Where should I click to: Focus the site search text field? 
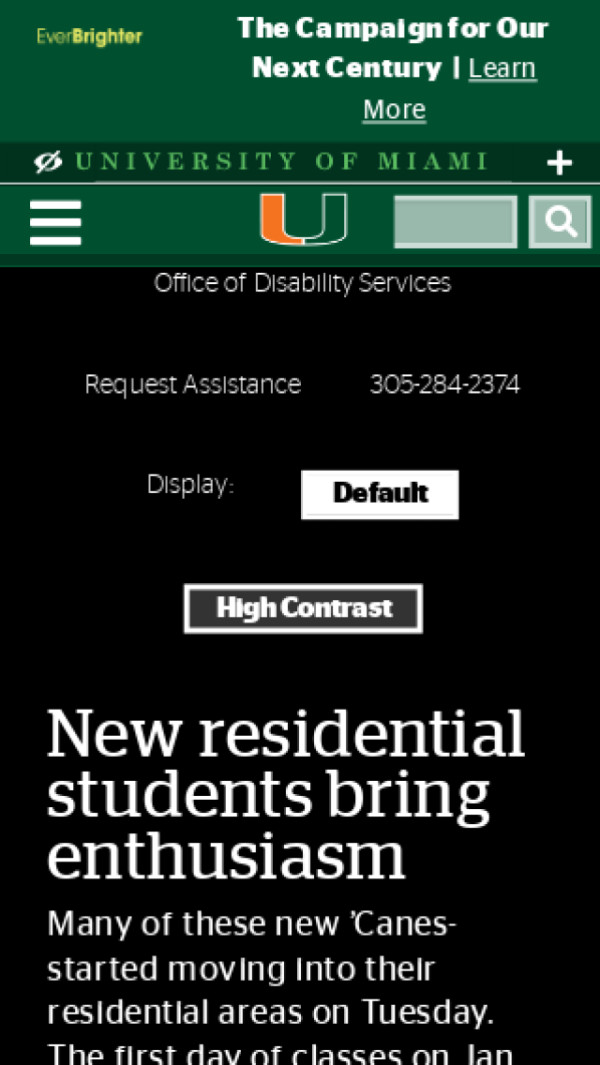[455, 222]
